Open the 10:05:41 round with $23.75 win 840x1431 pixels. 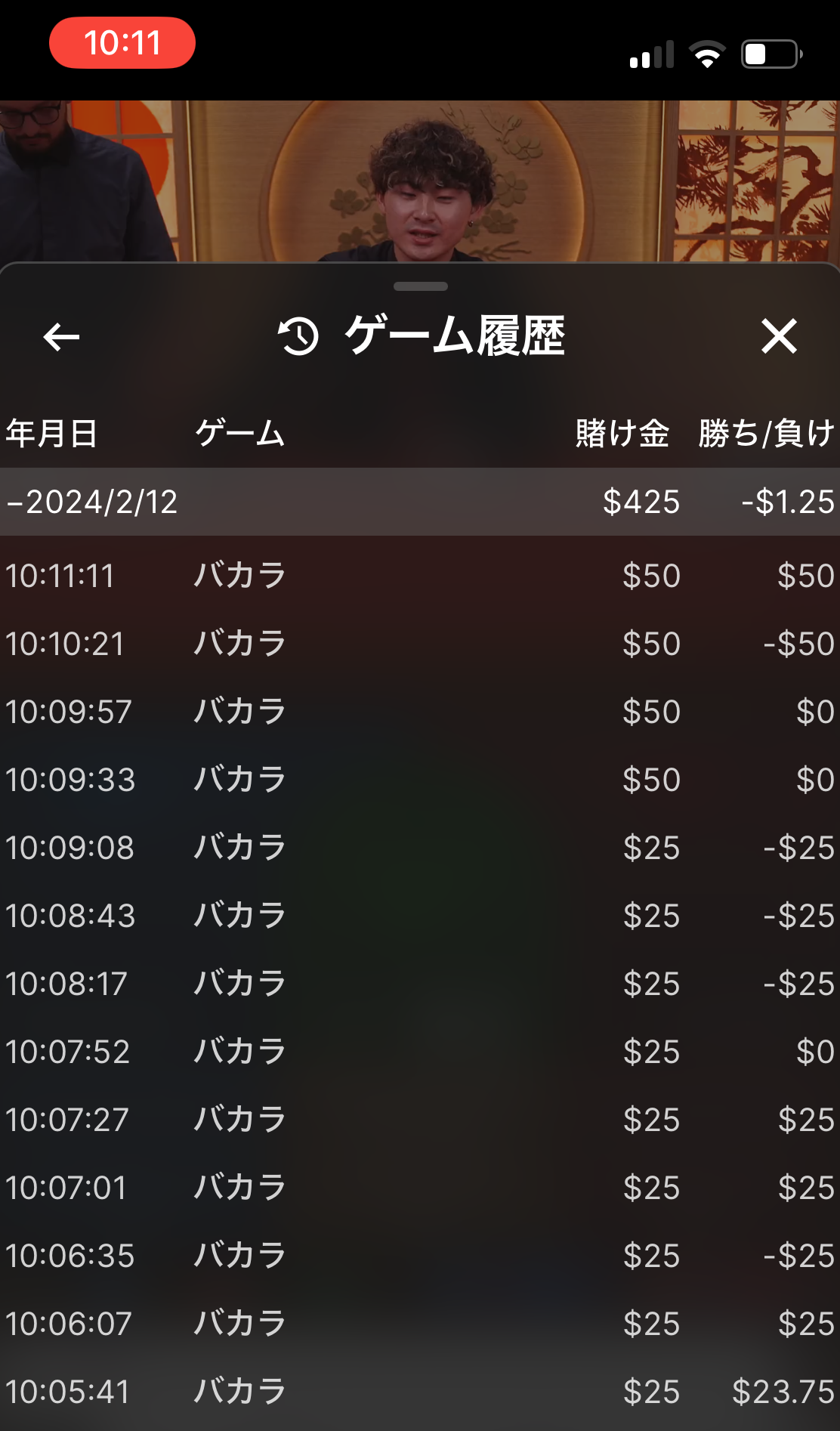[x=420, y=1392]
